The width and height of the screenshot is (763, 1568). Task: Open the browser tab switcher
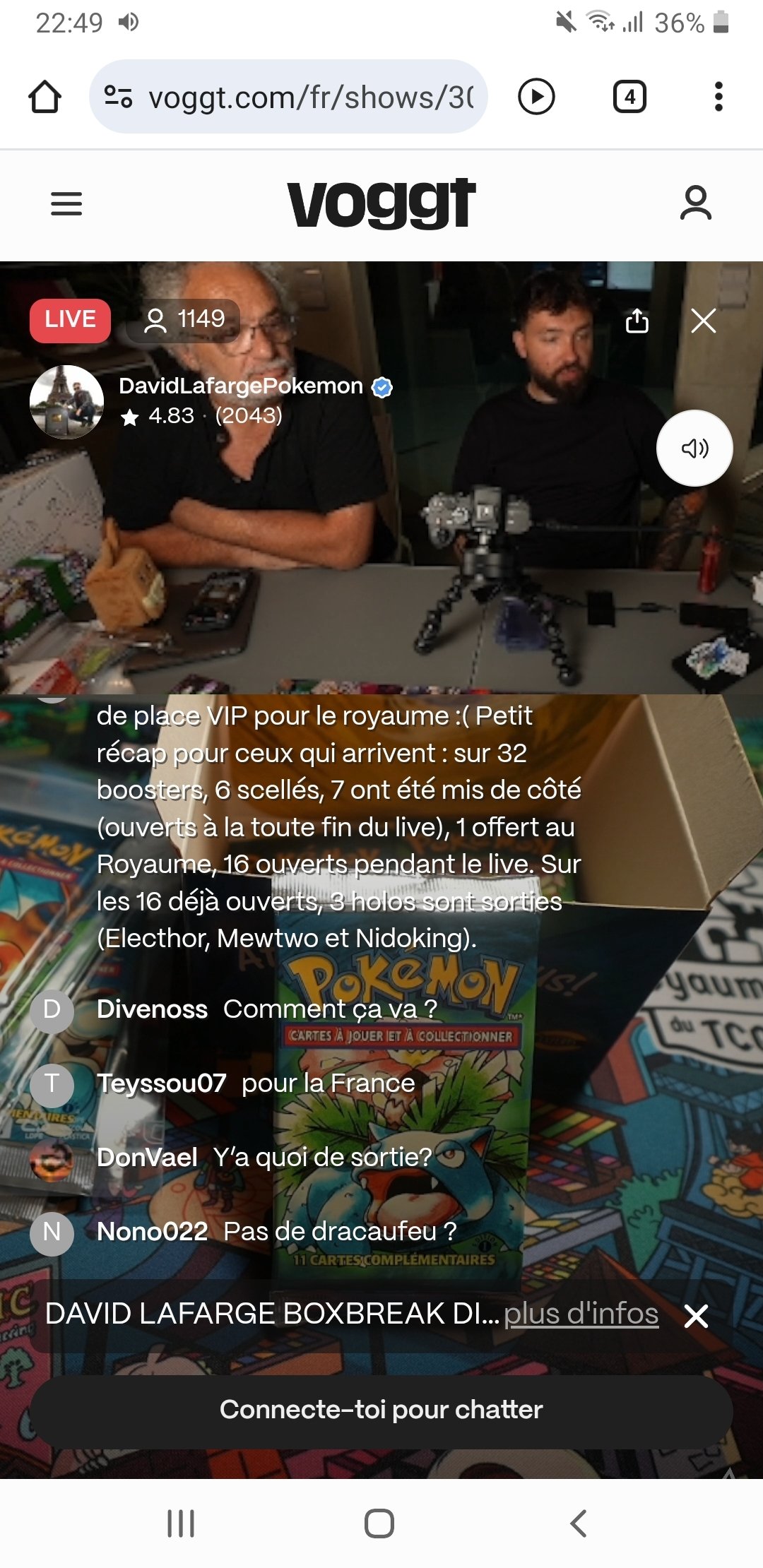coord(629,97)
